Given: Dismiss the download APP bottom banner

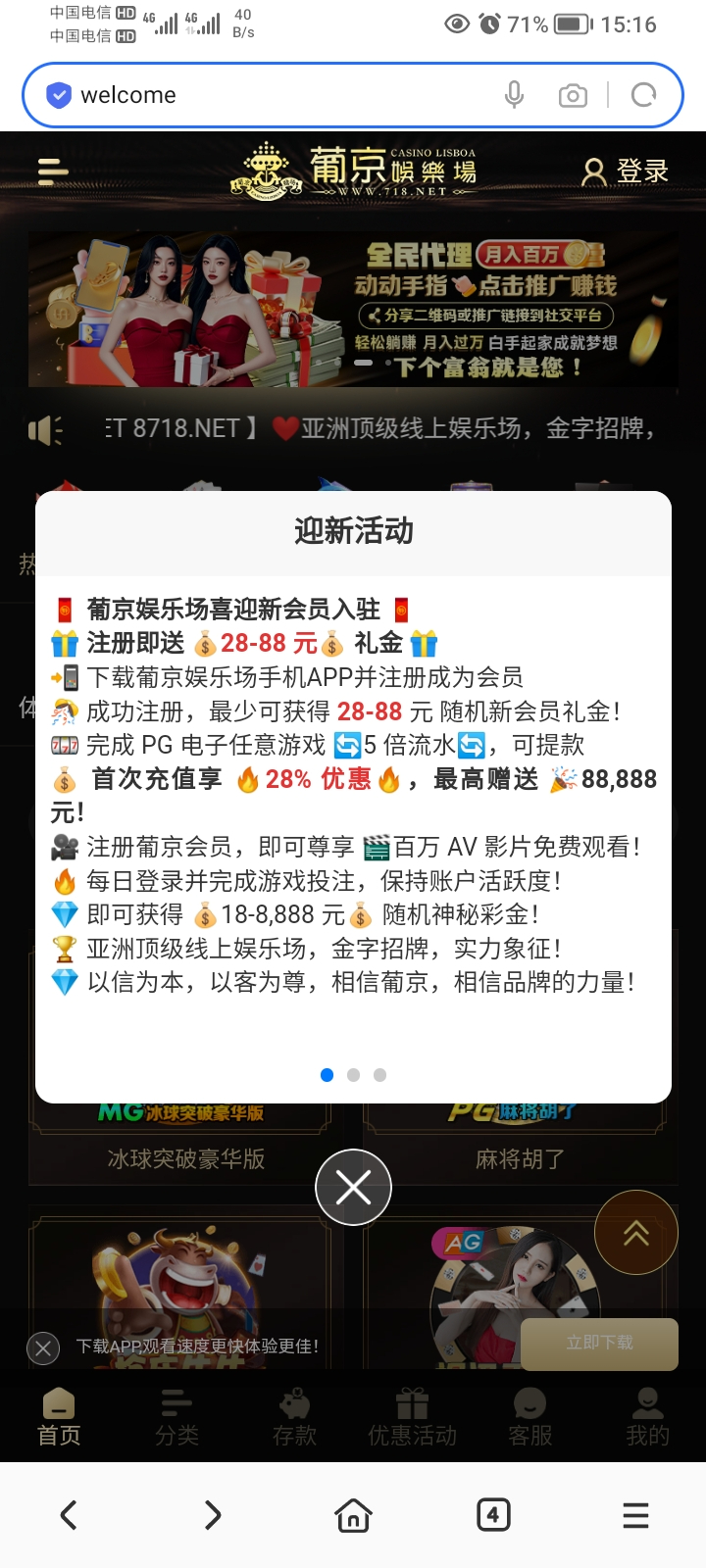Looking at the screenshot, I should 43,1348.
